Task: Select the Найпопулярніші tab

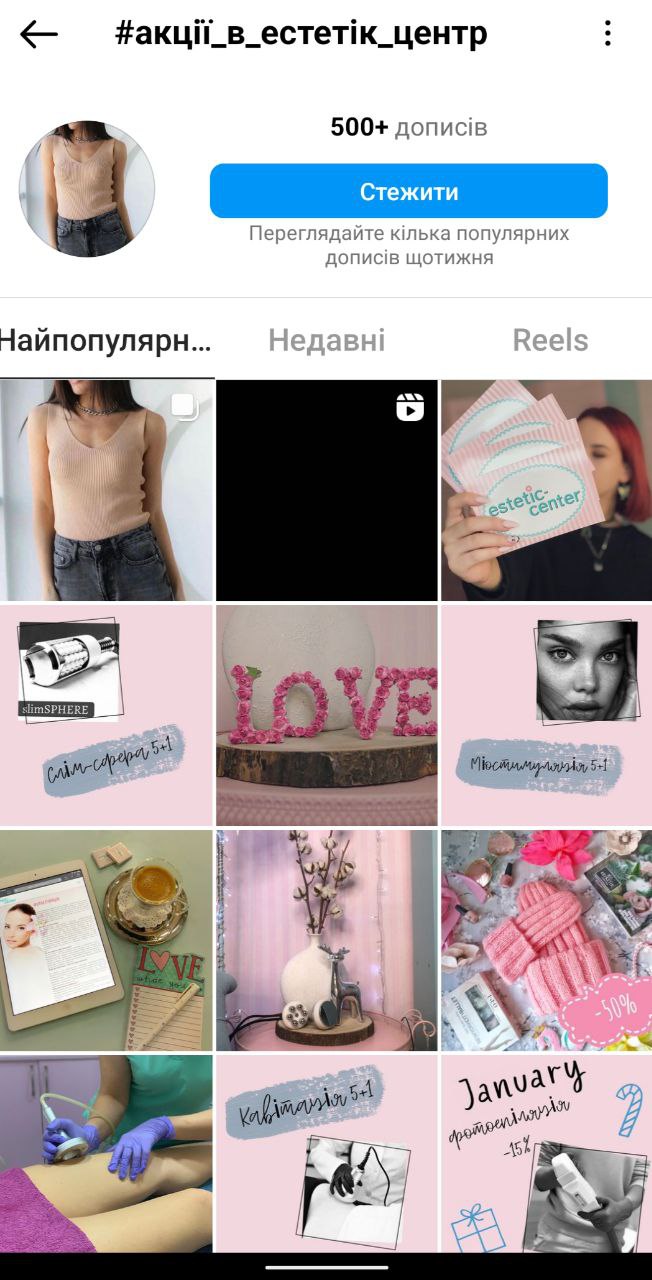Action: pos(106,340)
